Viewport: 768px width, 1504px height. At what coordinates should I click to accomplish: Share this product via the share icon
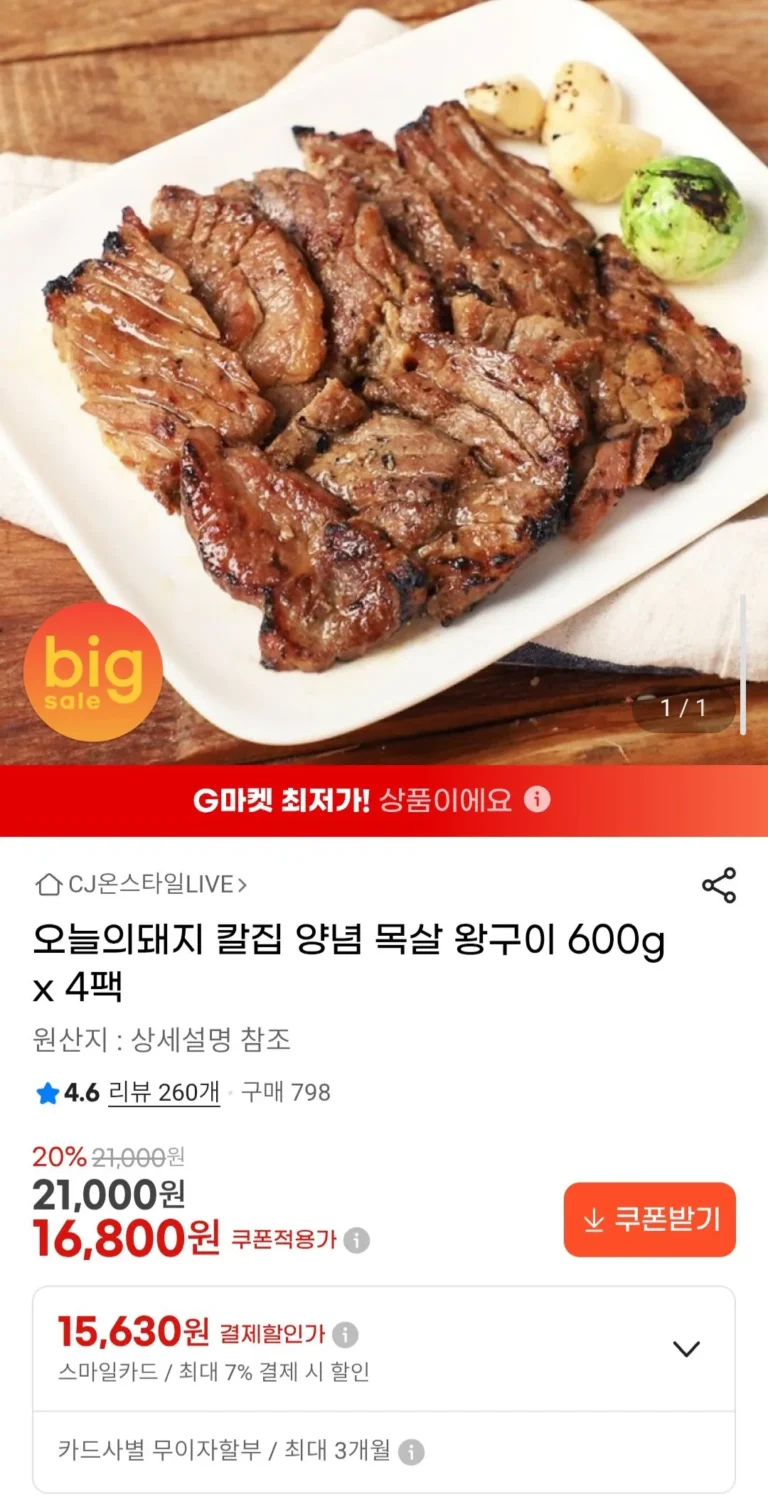pyautogui.click(x=718, y=885)
